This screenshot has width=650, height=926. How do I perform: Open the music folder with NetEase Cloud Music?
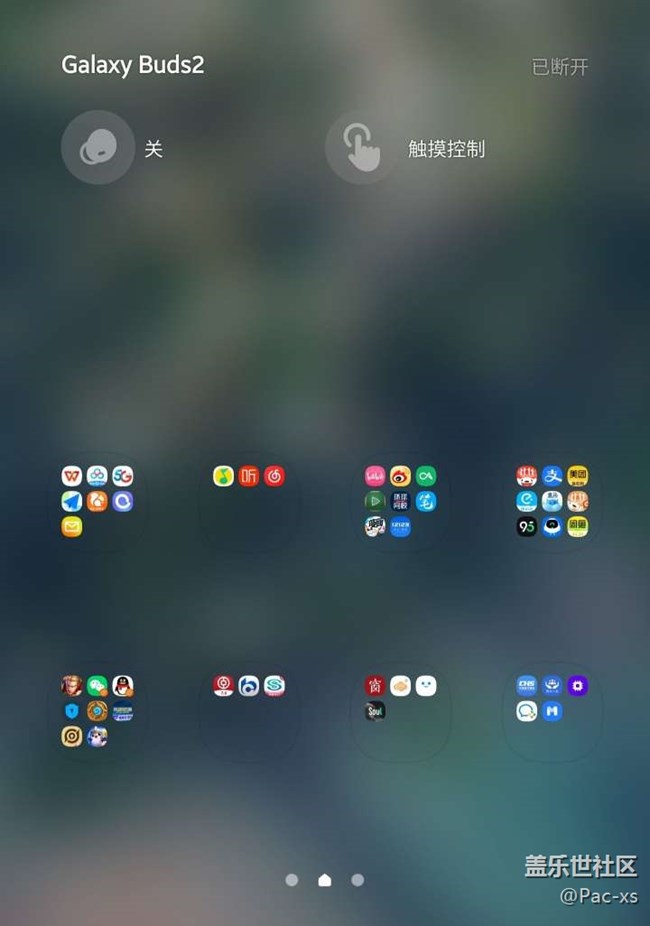[x=249, y=501]
